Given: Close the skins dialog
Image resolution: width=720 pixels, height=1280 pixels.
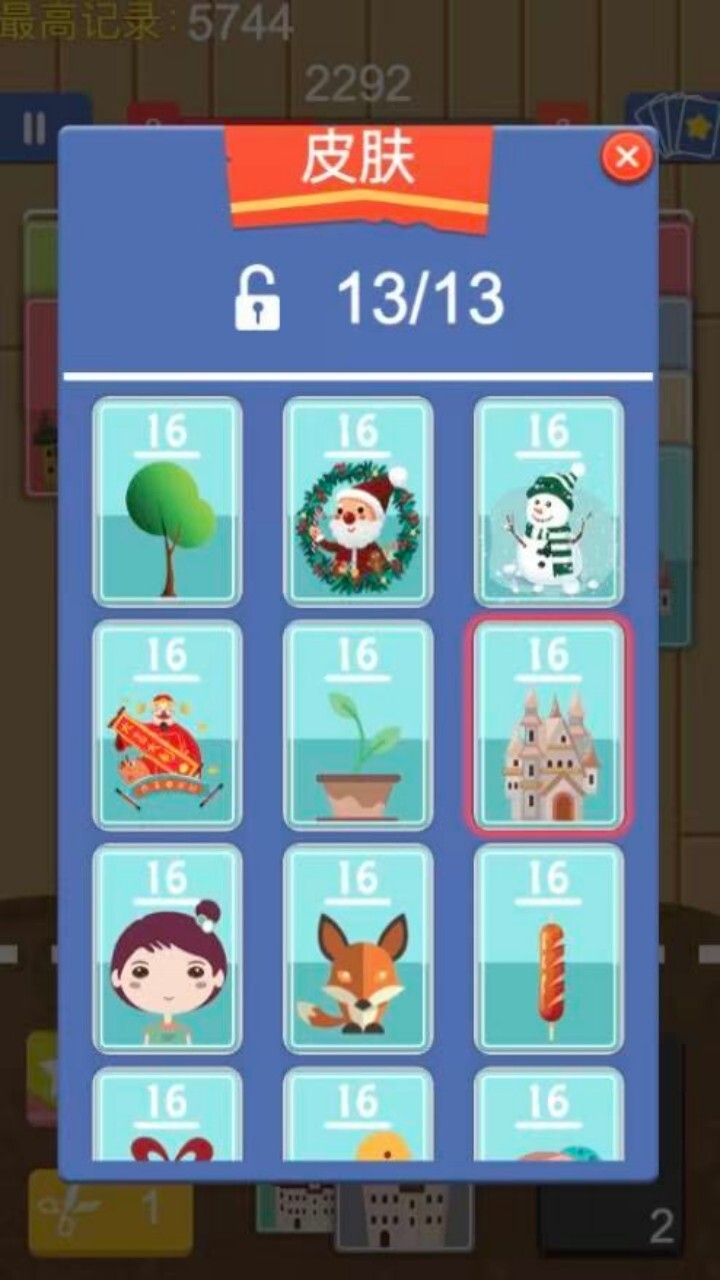Looking at the screenshot, I should 627,157.
